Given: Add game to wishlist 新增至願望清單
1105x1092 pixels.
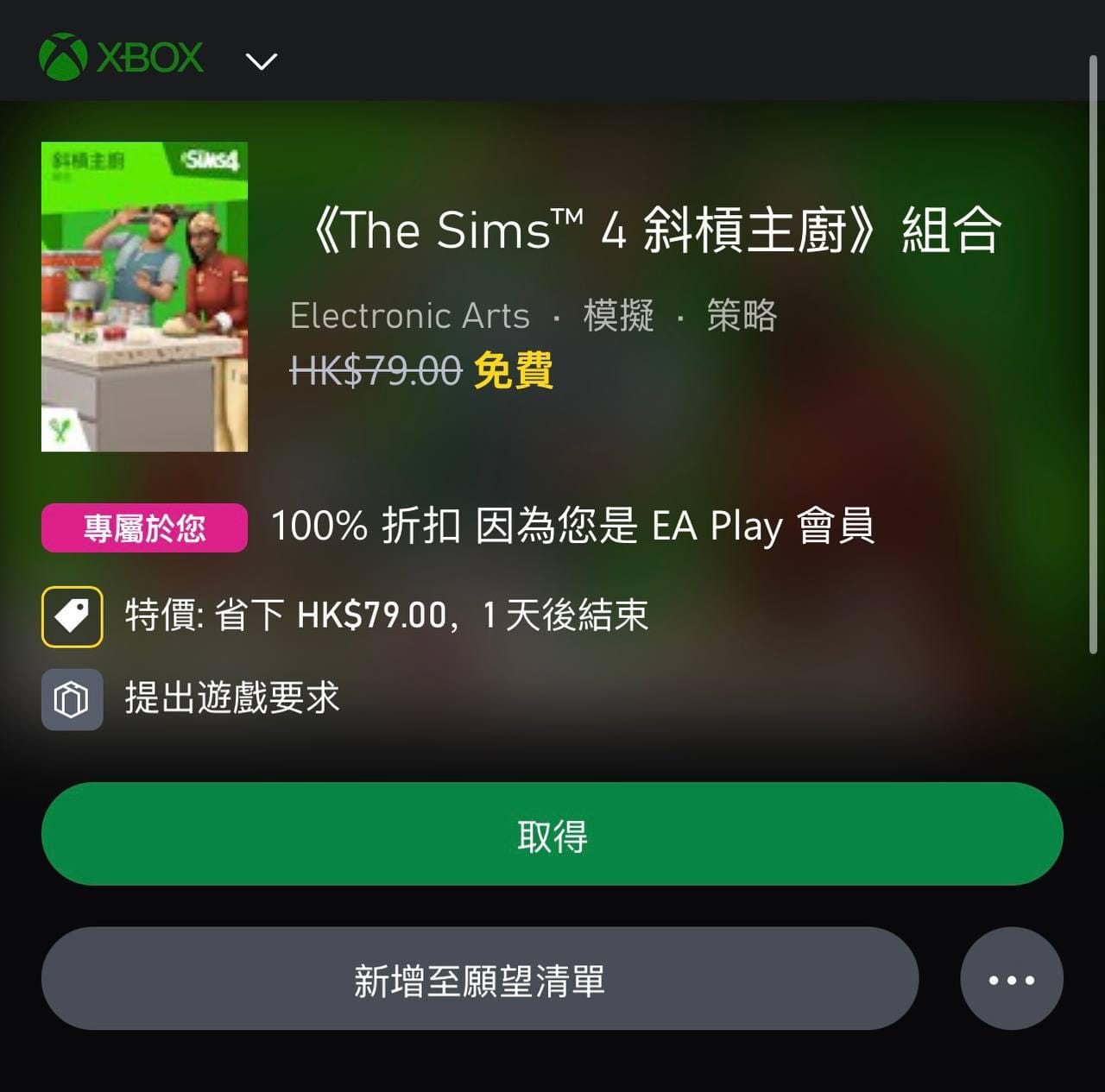Looking at the screenshot, I should (479, 979).
